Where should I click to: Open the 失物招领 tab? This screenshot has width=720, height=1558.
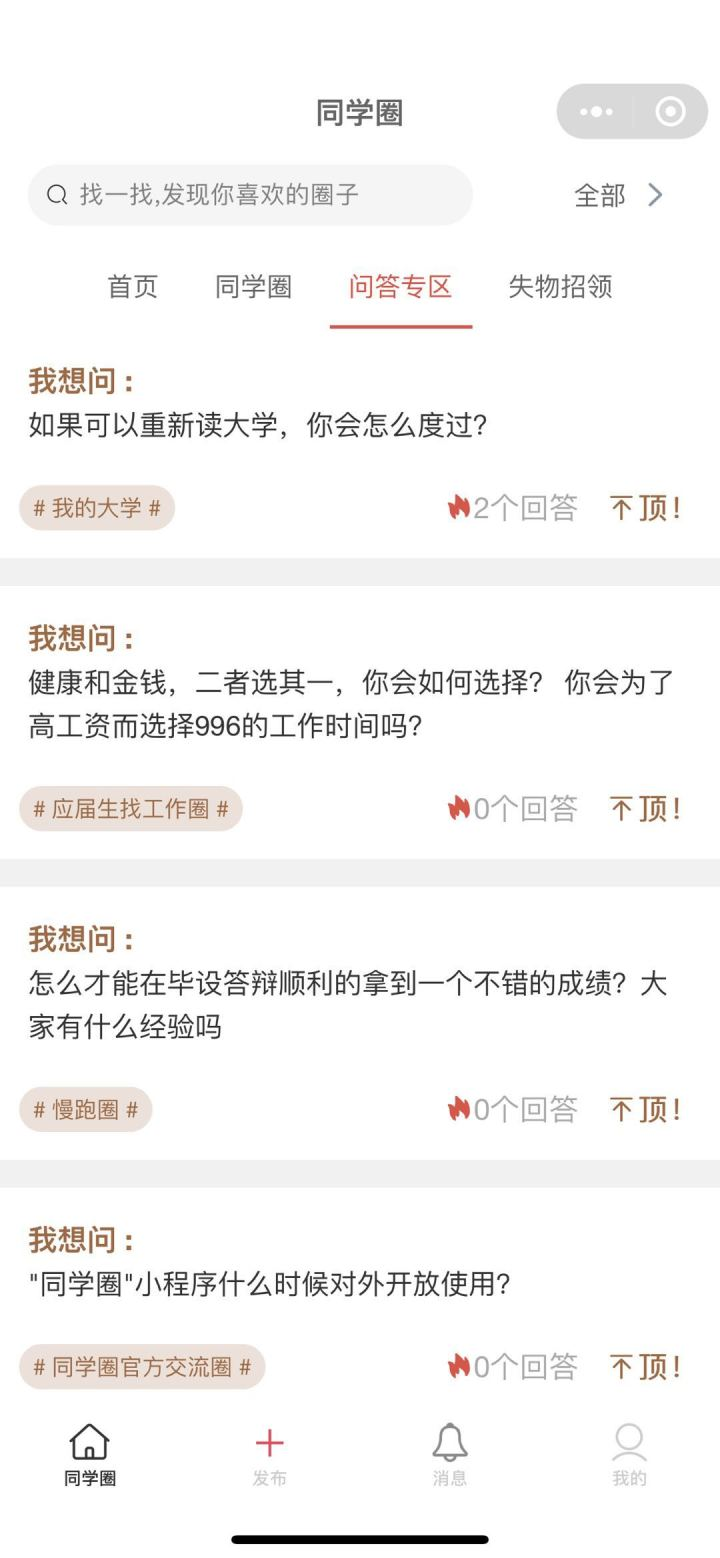[560, 287]
